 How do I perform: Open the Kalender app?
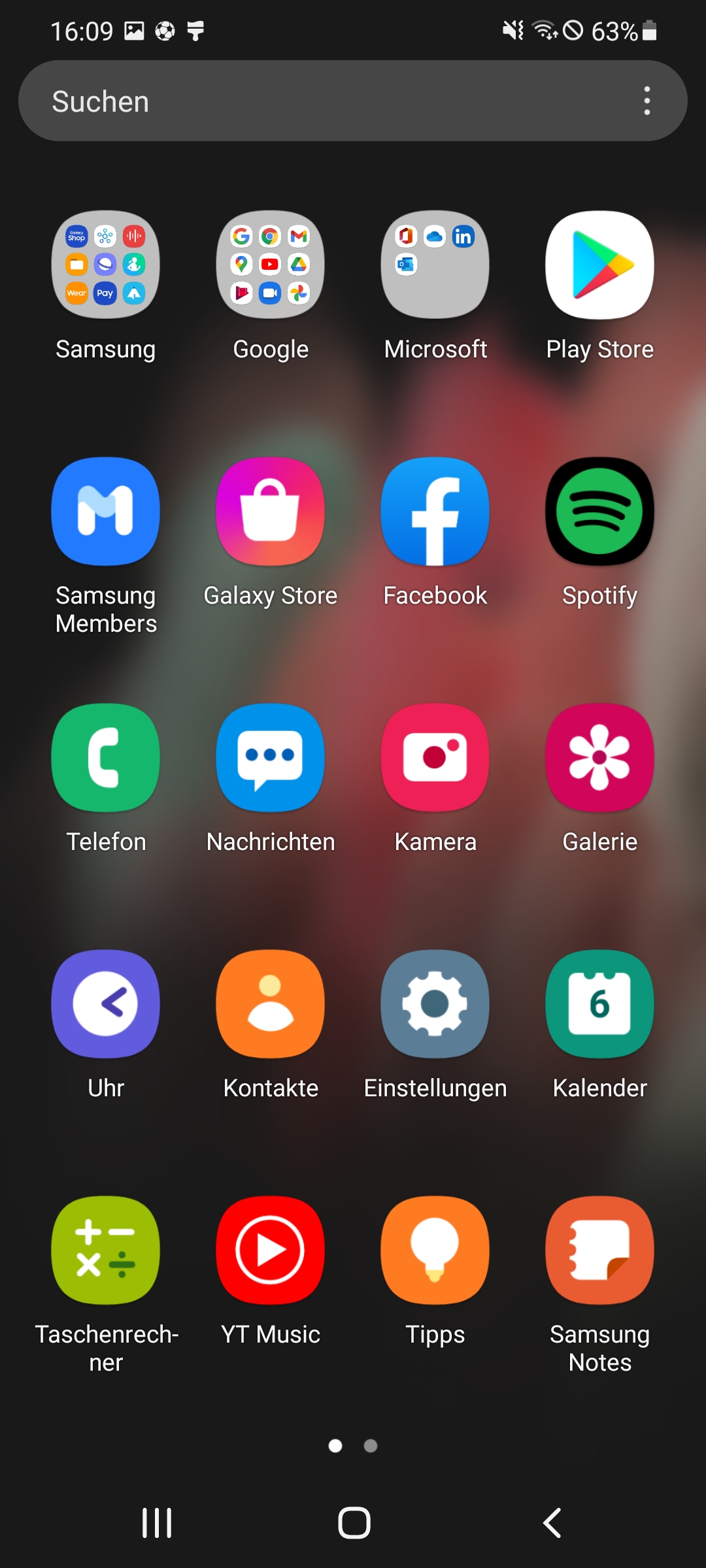click(600, 1004)
